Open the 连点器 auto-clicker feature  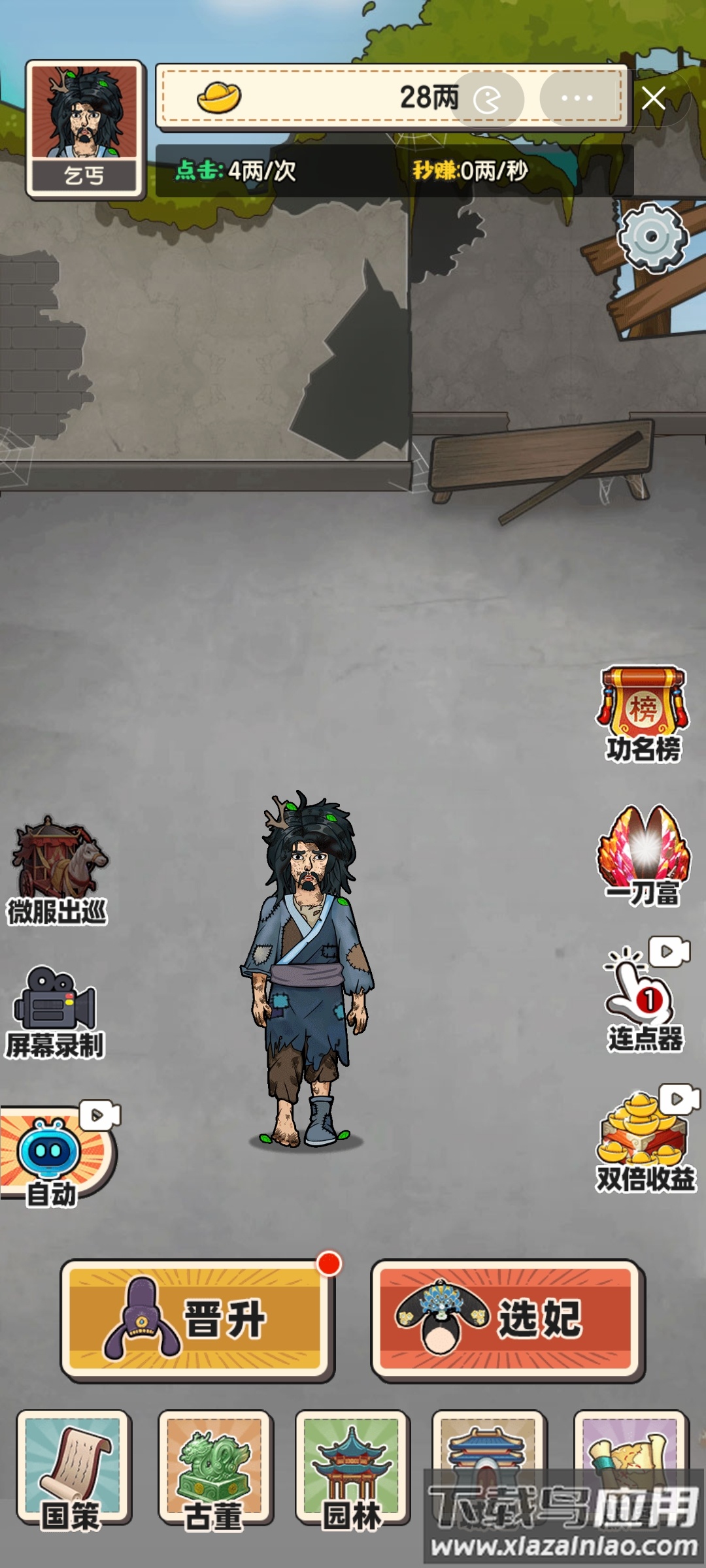(x=639, y=993)
